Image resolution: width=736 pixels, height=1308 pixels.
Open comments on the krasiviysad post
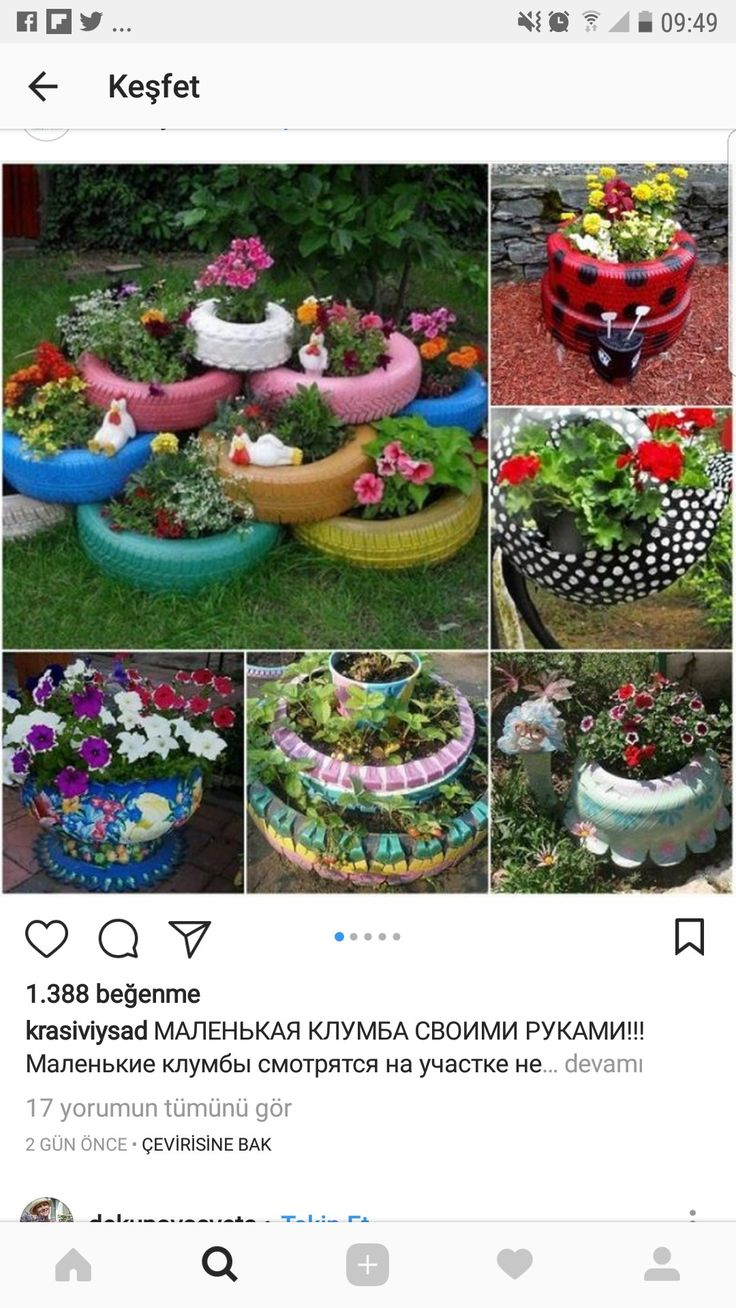point(118,938)
